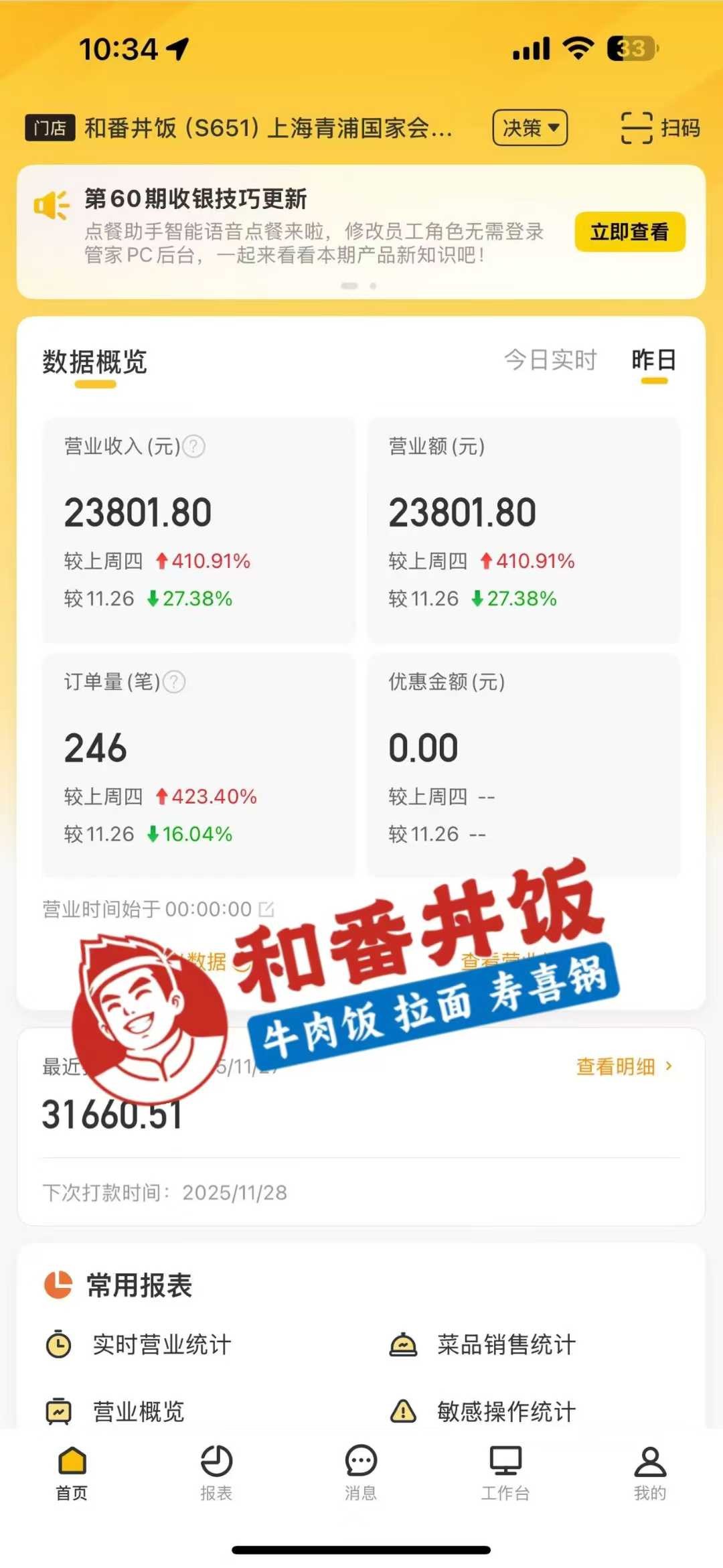The width and height of the screenshot is (723, 1568).
Task: Open the megaphone announcement icon
Action: [52, 204]
